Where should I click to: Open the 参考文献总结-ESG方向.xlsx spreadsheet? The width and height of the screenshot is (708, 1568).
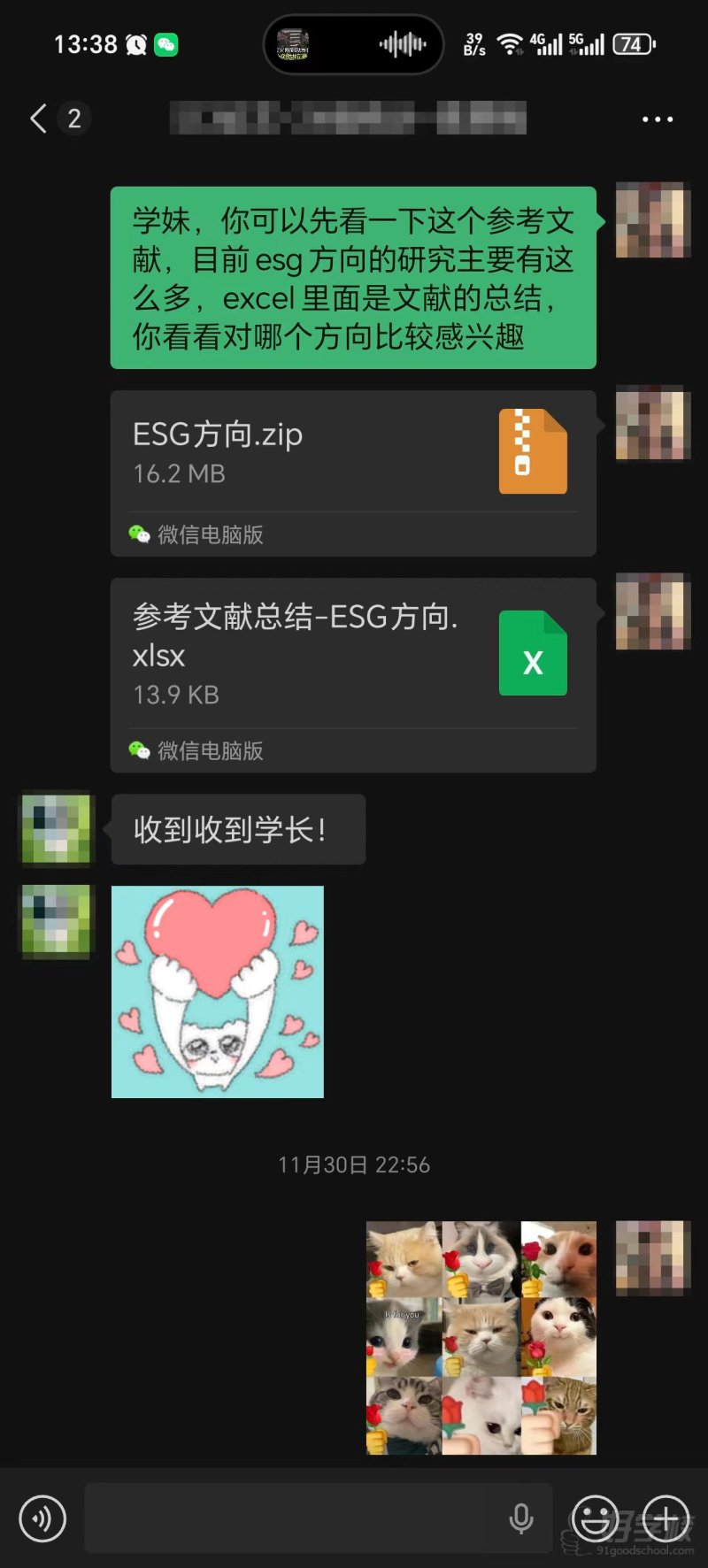(352, 655)
